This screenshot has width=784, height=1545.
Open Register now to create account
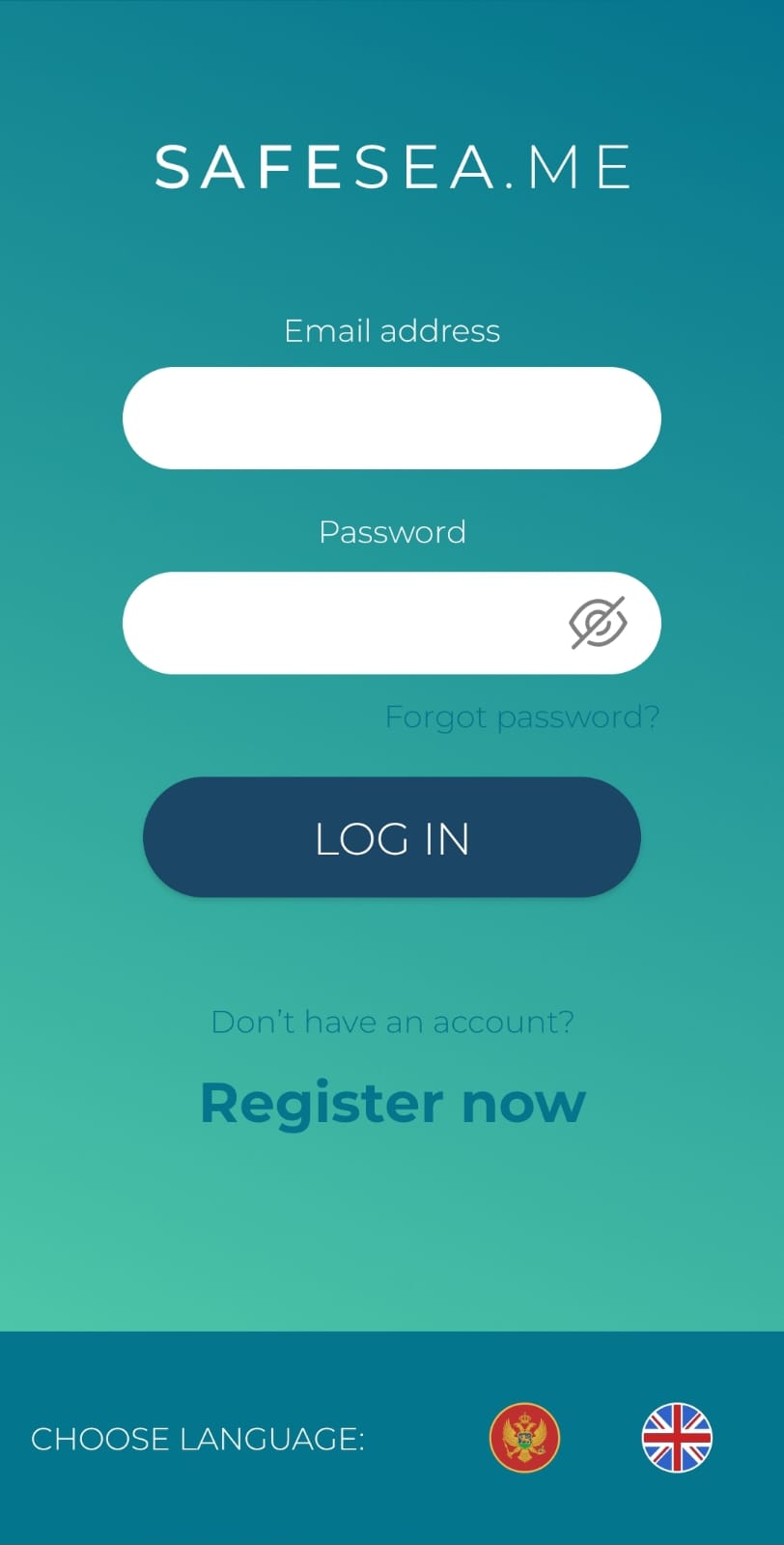pos(392,1103)
